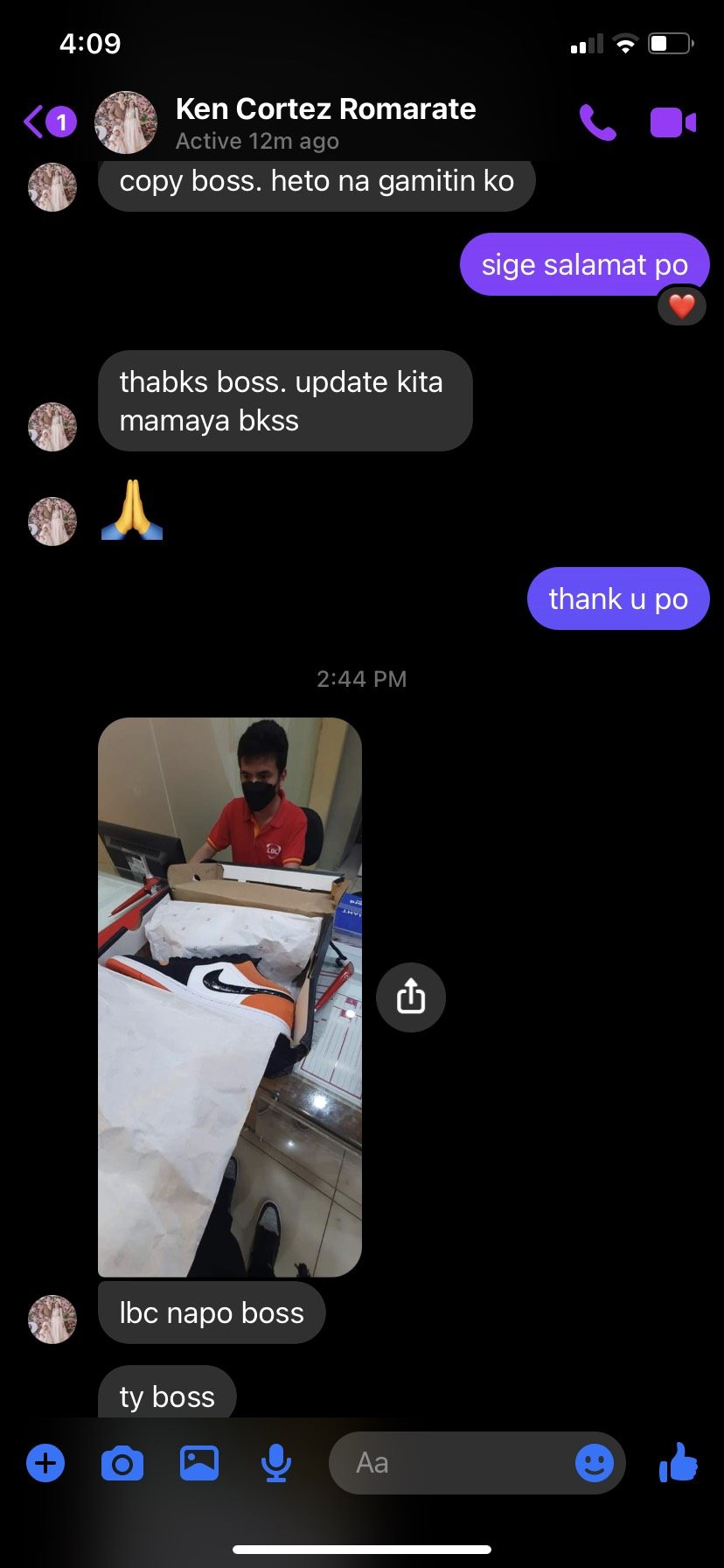
Task: Share the photo using the share icon
Action: 410,997
